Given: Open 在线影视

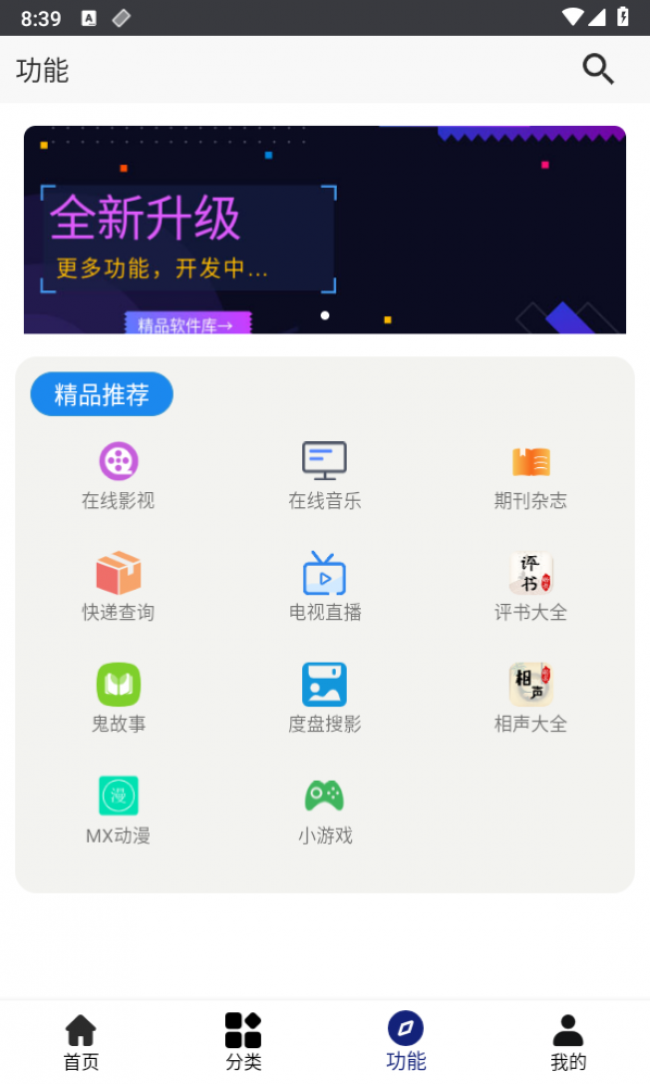Looking at the screenshot, I should pyautogui.click(x=118, y=476).
